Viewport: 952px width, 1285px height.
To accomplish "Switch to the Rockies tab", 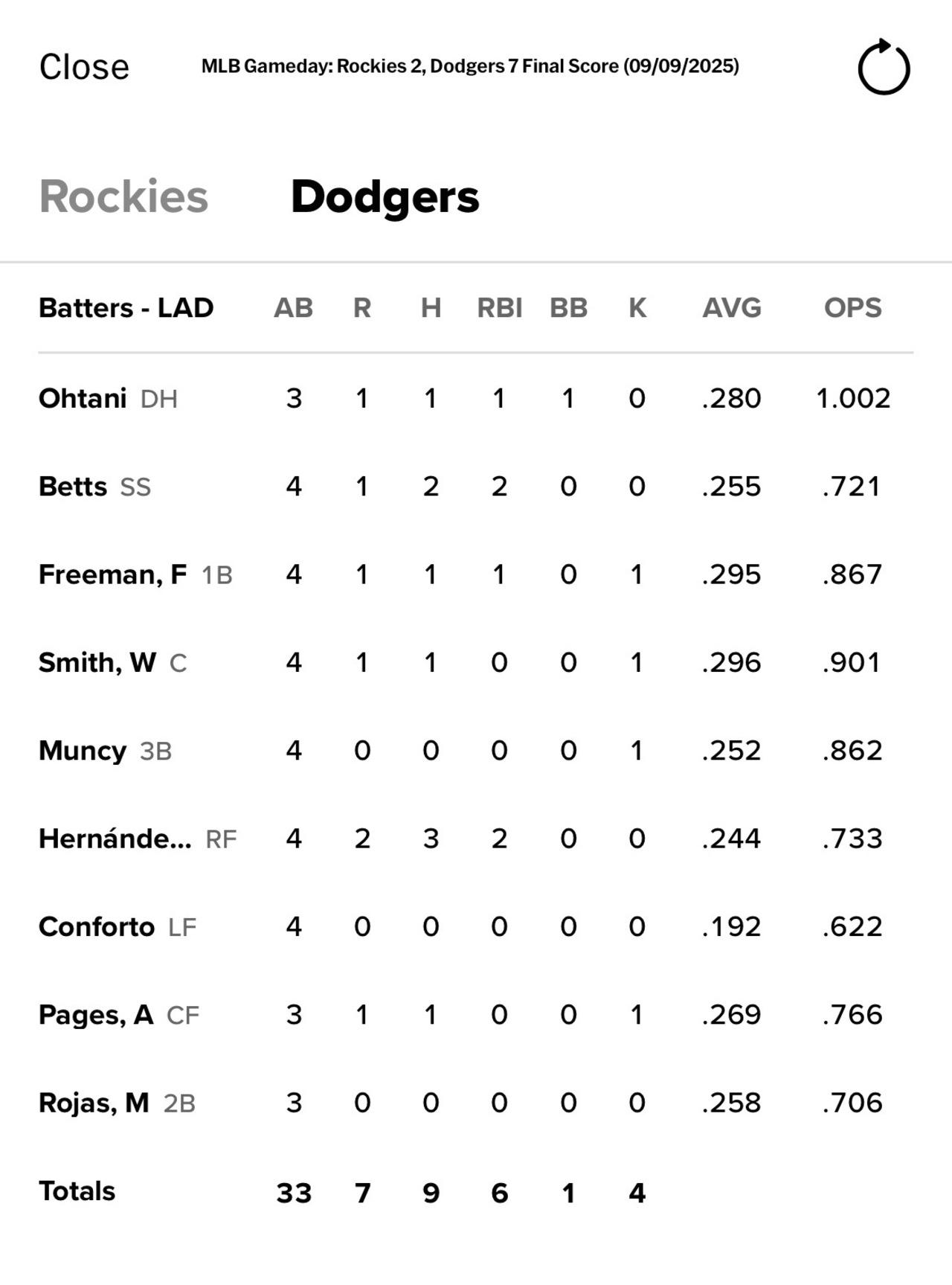I will (123, 197).
